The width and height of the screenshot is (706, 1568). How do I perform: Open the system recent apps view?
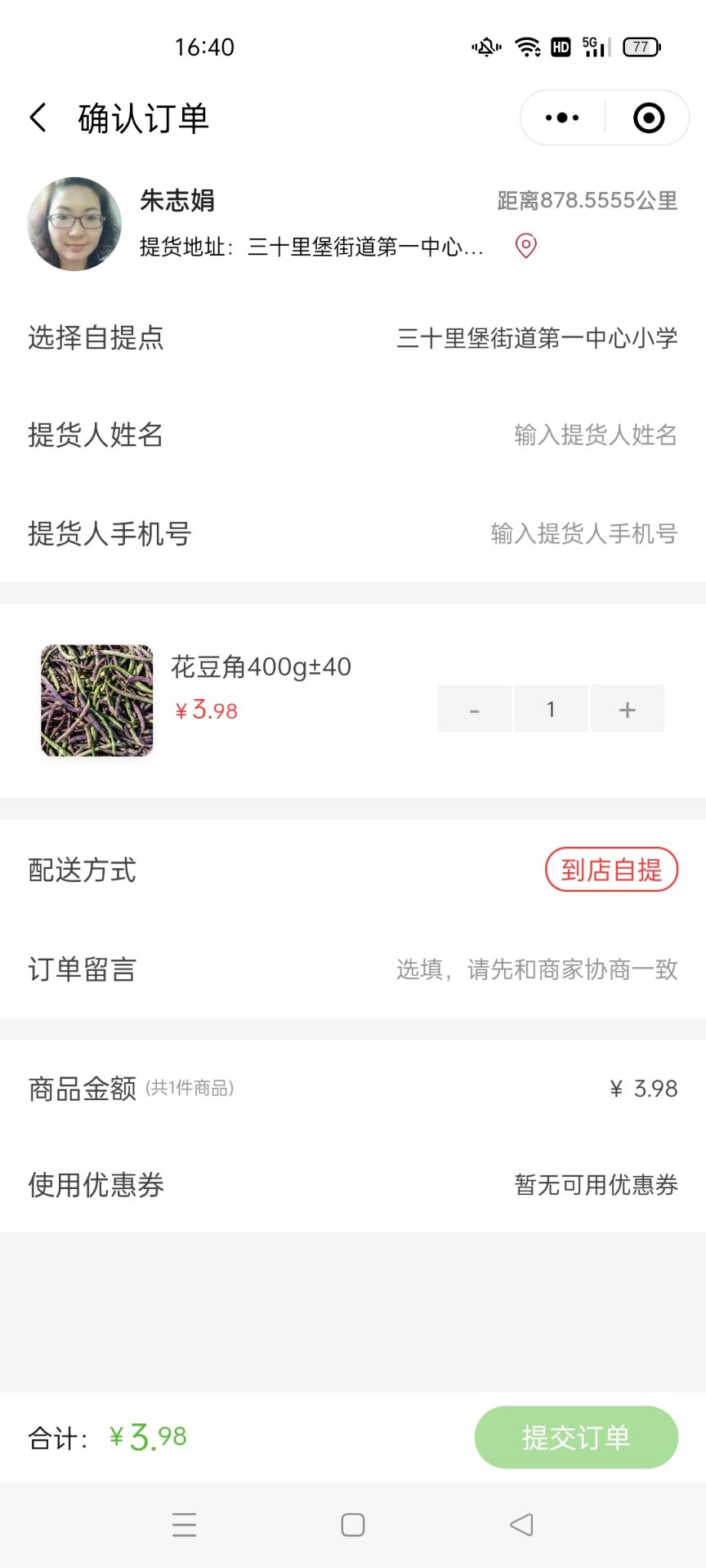coord(185,1525)
